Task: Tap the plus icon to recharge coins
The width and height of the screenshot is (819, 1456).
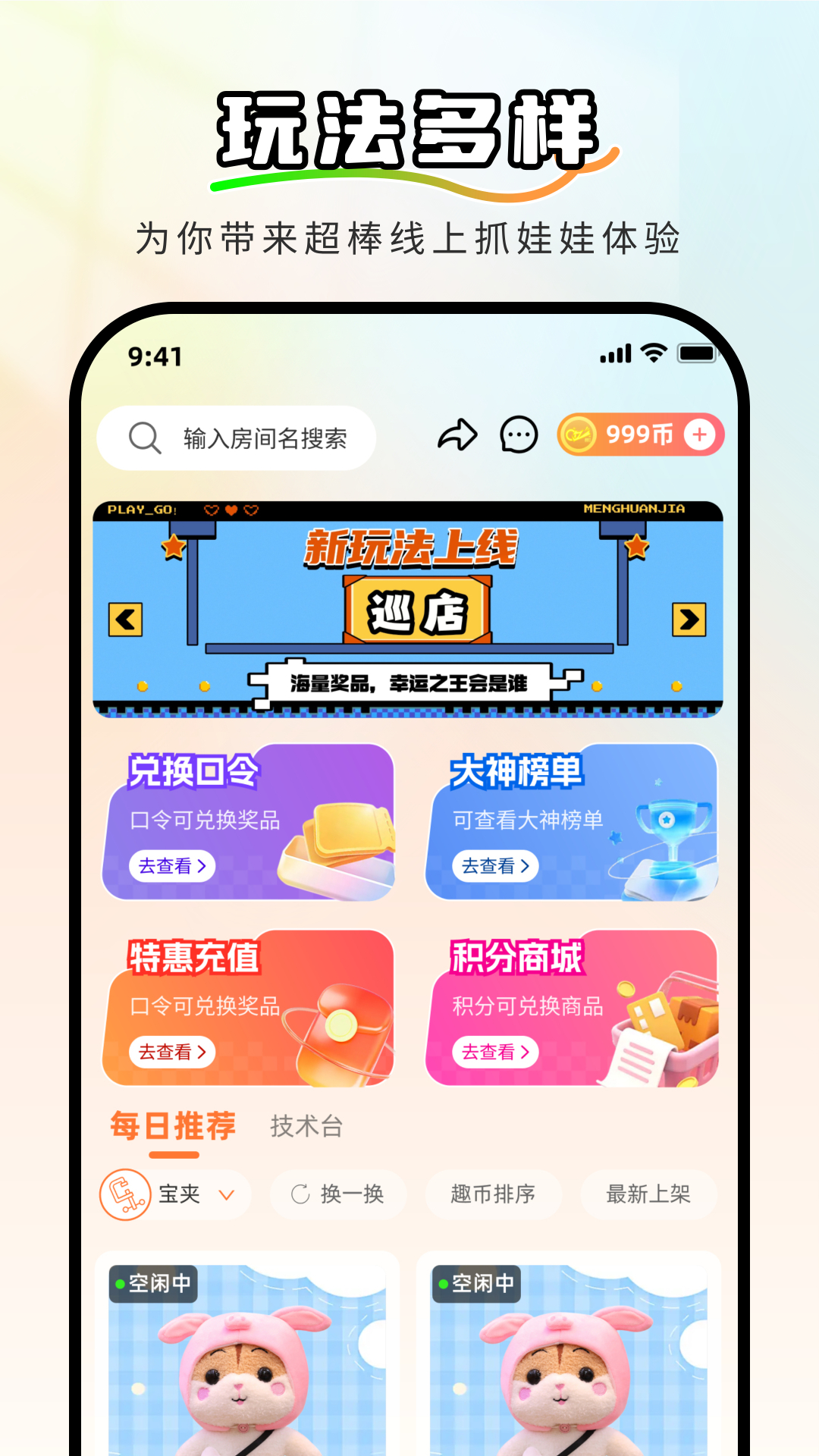Action: coord(698,434)
